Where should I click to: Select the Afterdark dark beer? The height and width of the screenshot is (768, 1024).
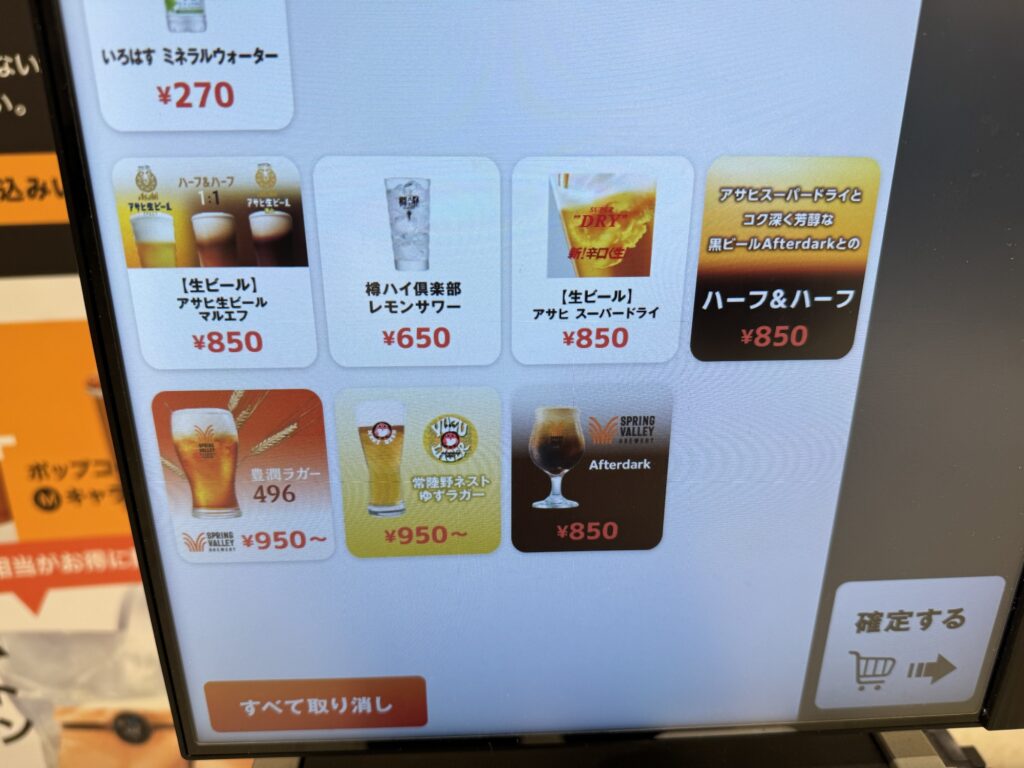(x=590, y=466)
